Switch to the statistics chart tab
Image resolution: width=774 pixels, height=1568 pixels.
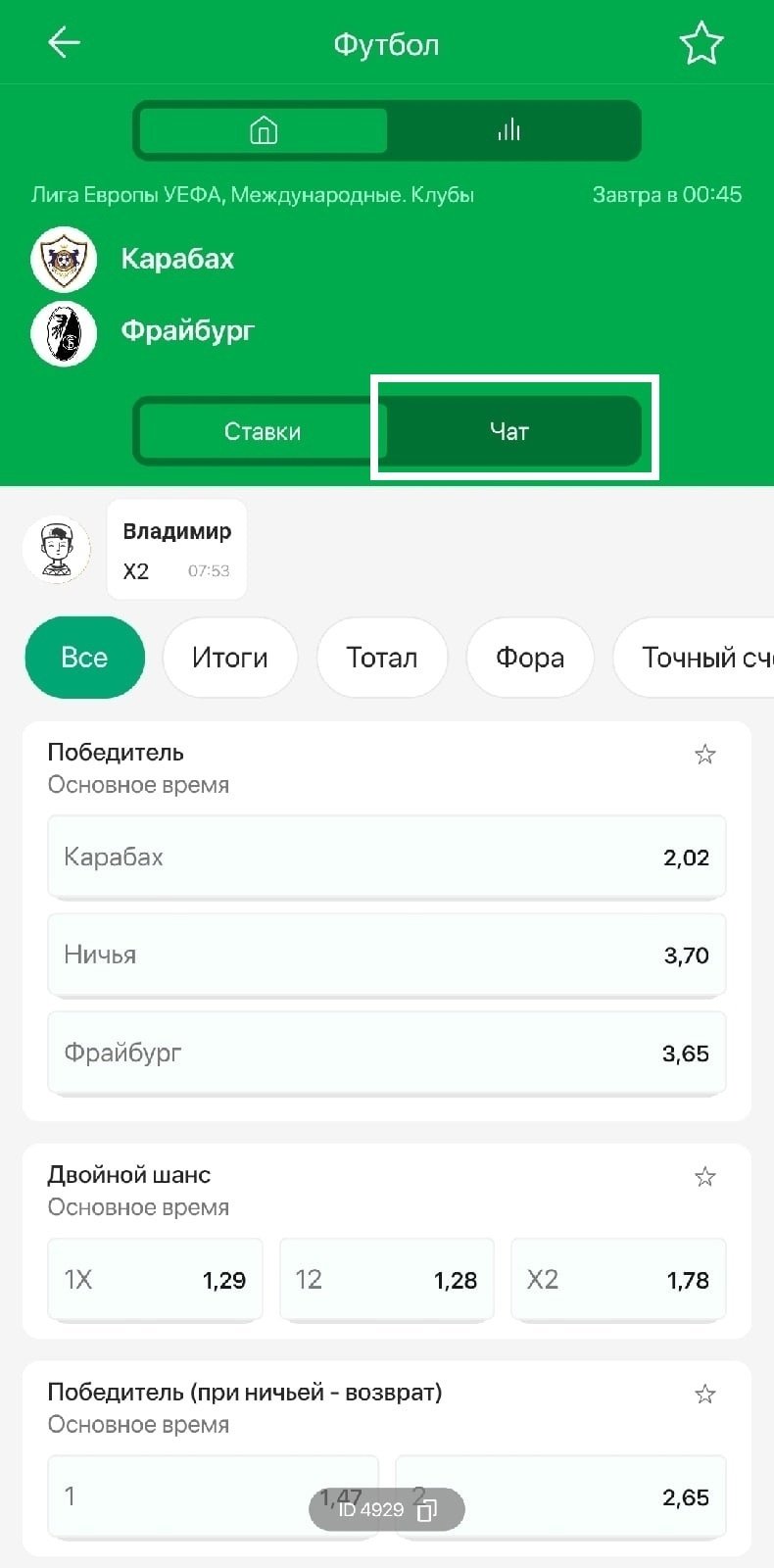click(x=508, y=129)
